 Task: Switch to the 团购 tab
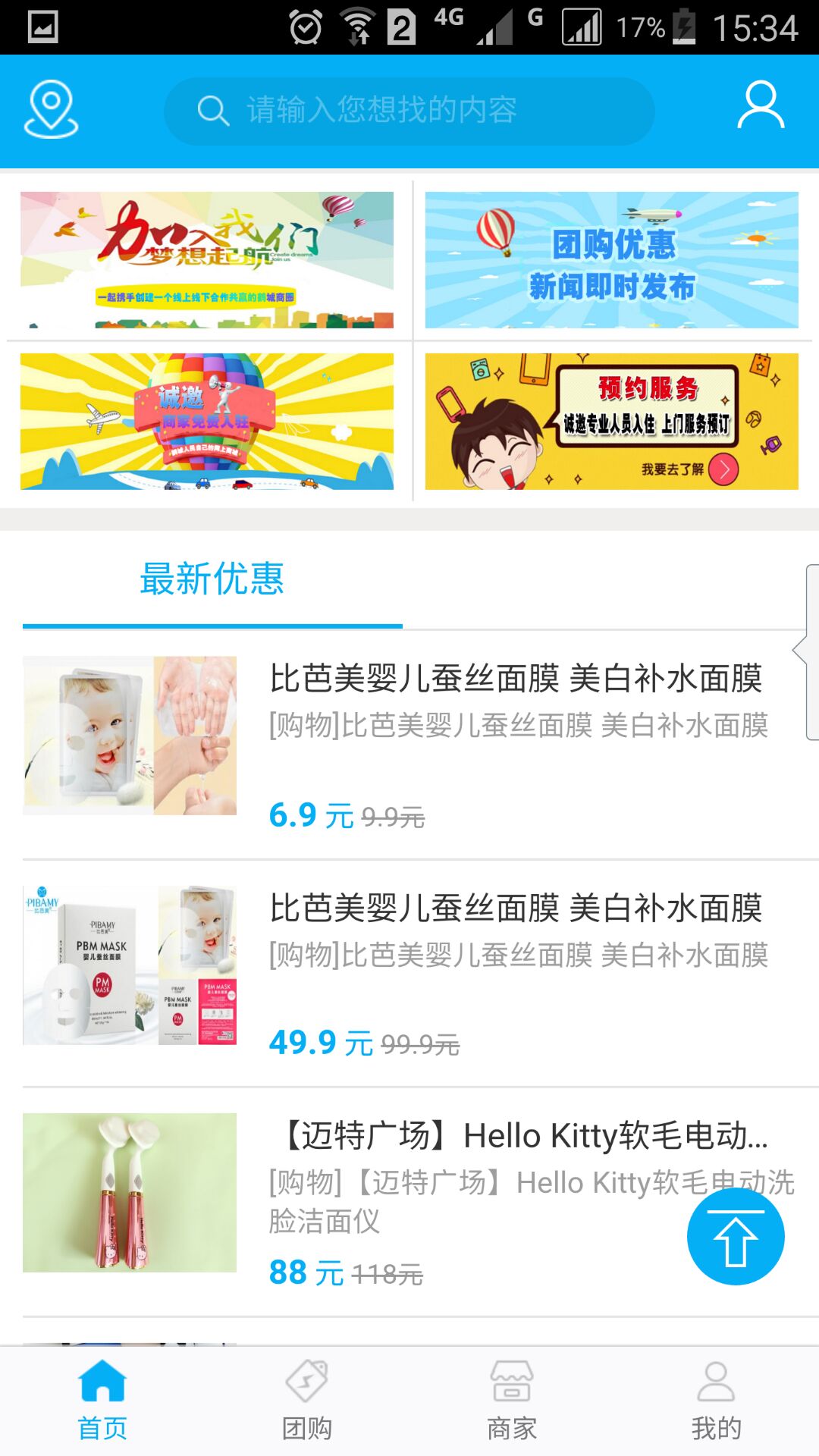tap(307, 1401)
